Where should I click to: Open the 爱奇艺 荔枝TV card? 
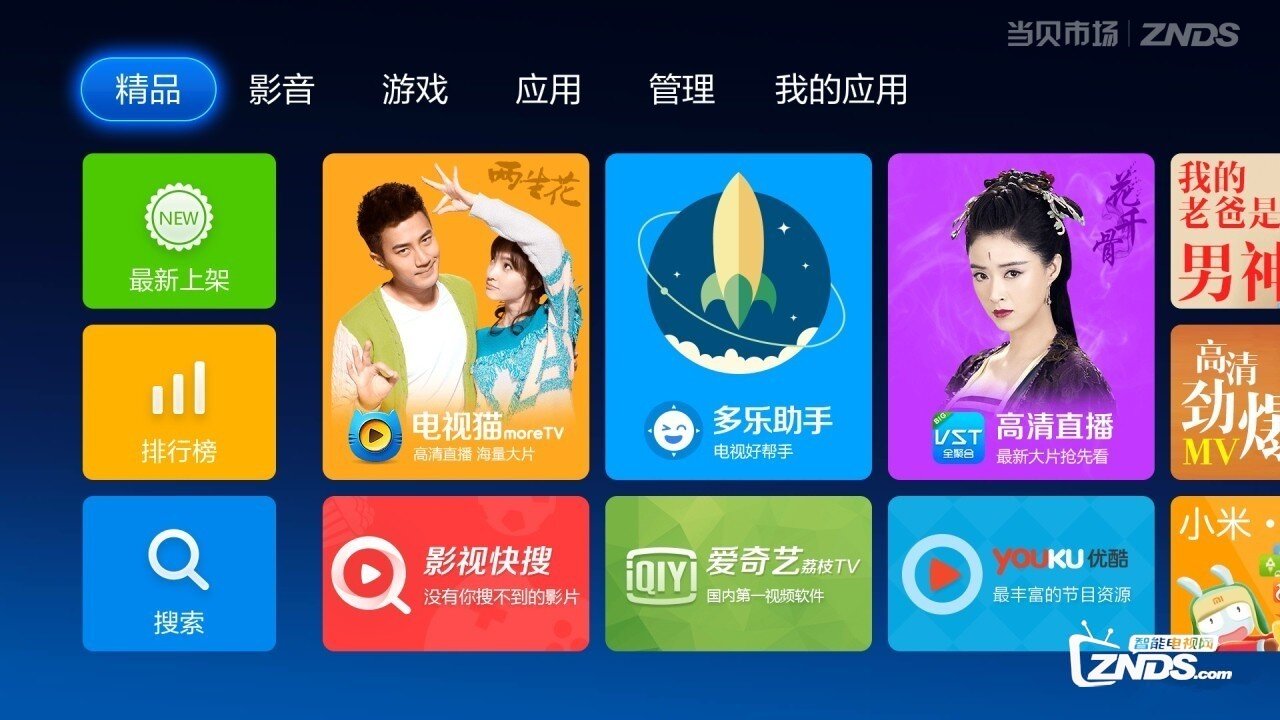click(x=738, y=573)
